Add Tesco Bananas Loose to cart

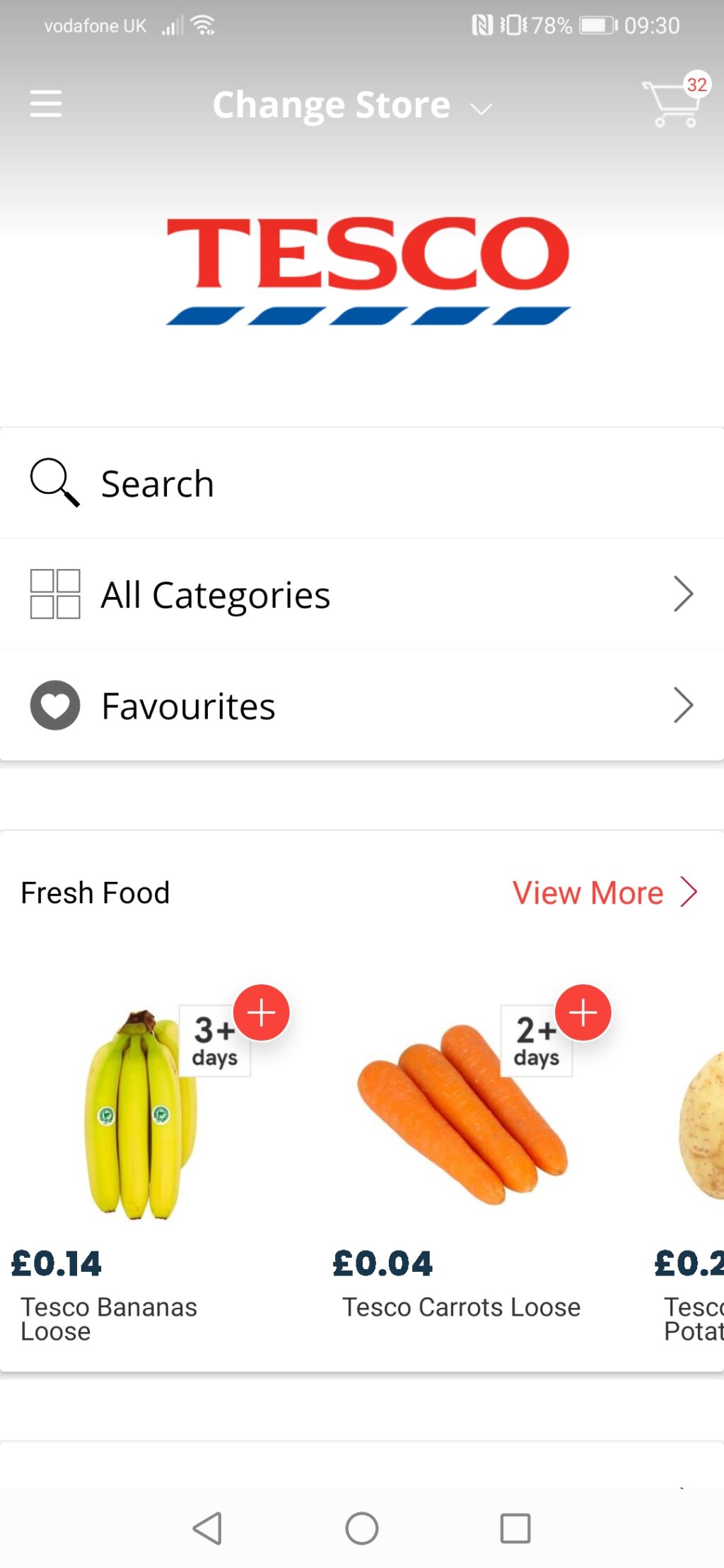(x=262, y=1013)
